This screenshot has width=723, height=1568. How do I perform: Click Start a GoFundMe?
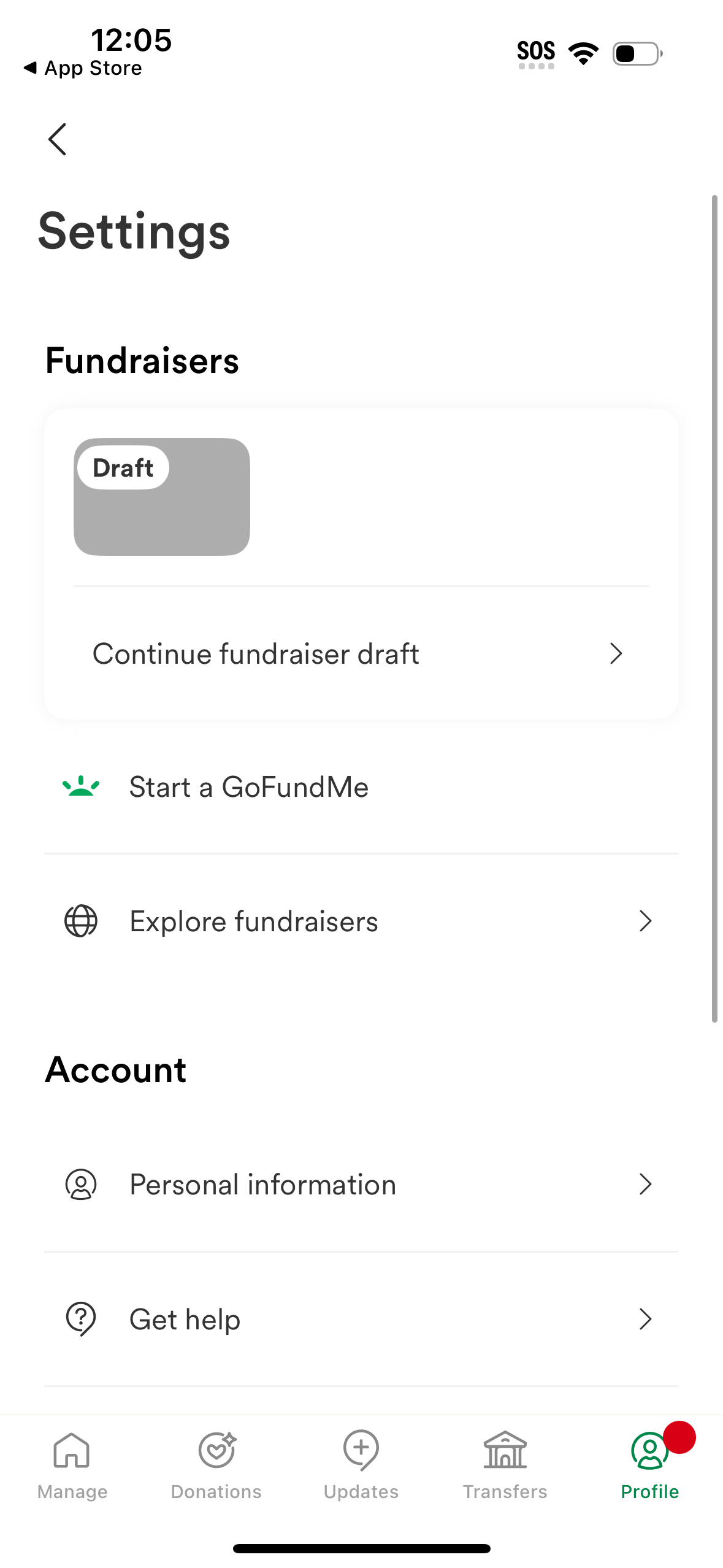coord(248,787)
